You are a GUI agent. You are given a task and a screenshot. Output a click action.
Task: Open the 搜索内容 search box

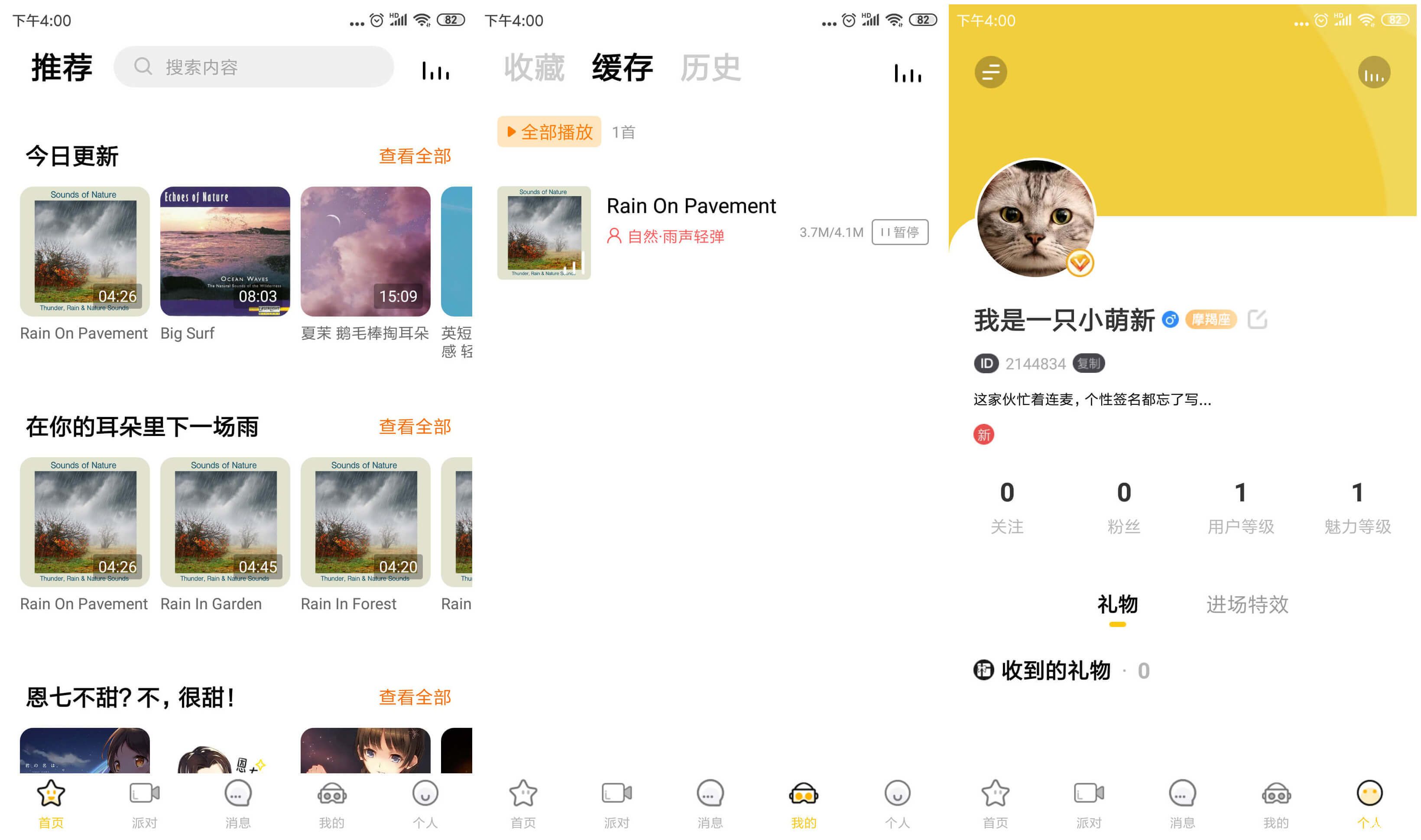(255, 67)
